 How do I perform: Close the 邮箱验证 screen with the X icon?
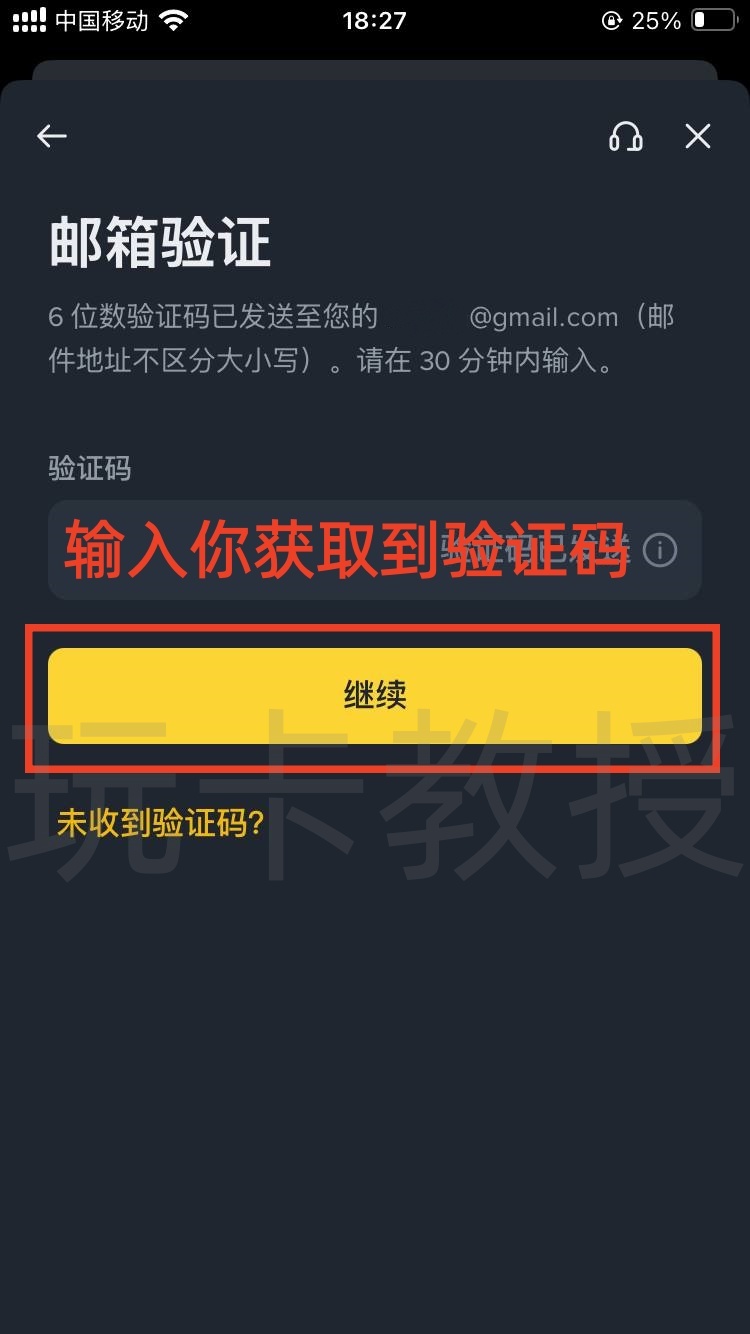tap(697, 137)
